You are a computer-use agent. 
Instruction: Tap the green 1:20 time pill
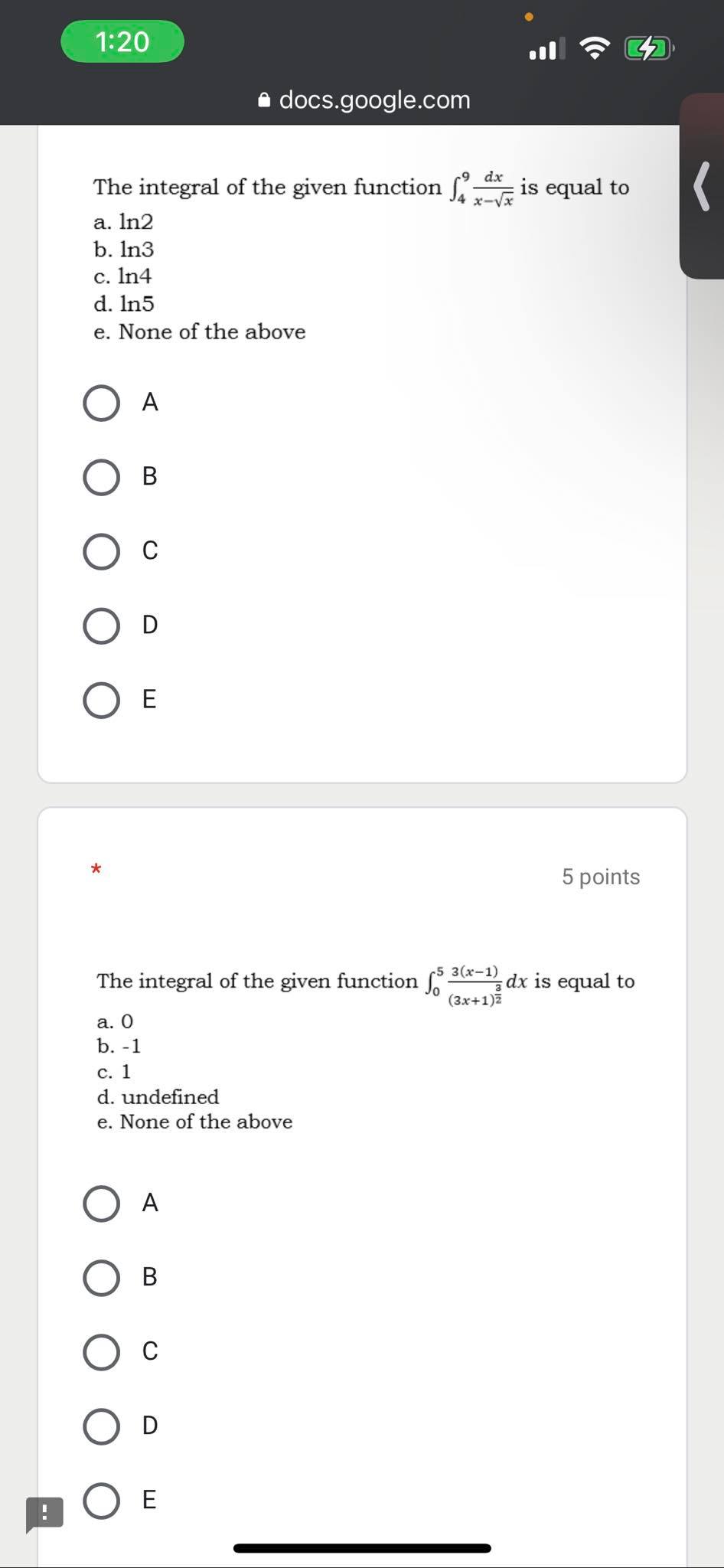[x=122, y=42]
